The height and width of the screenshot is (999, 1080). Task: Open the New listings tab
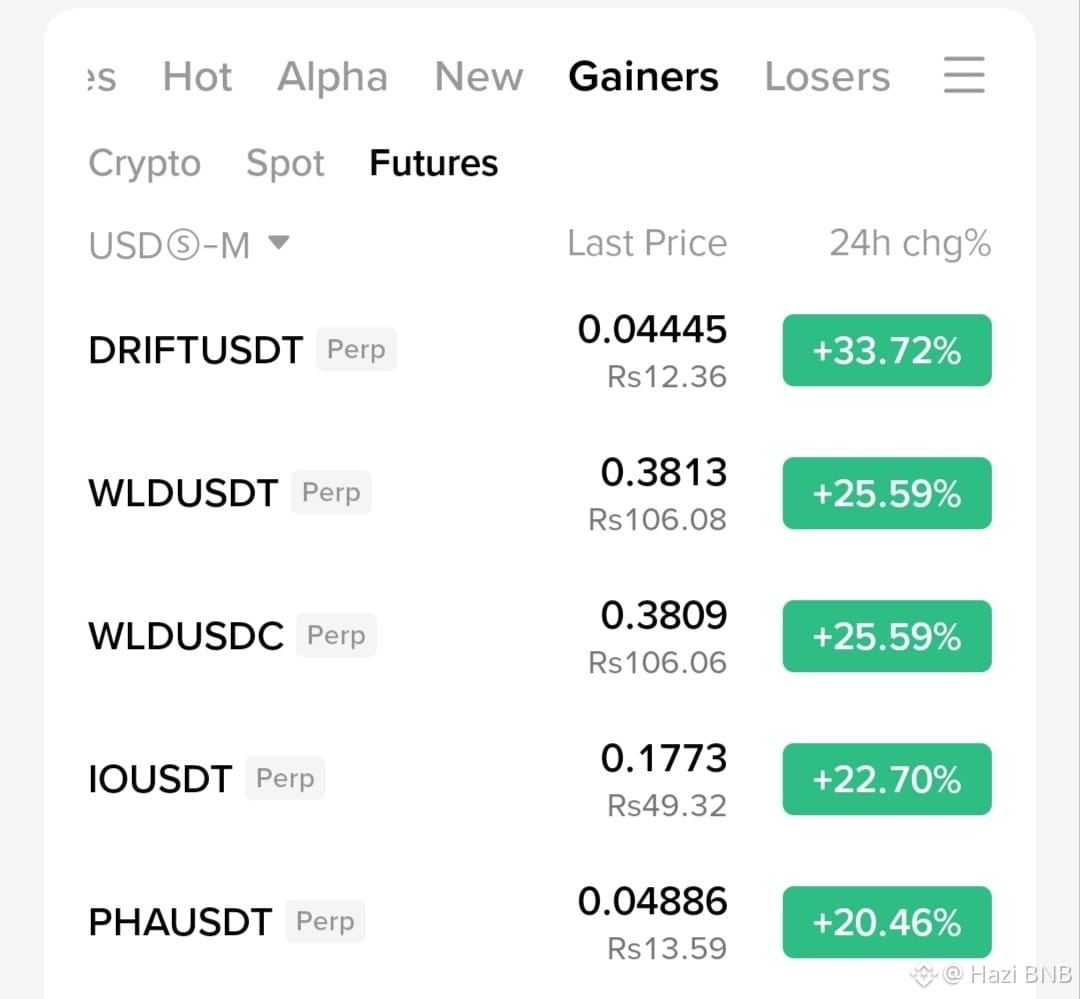pyautogui.click(x=479, y=76)
